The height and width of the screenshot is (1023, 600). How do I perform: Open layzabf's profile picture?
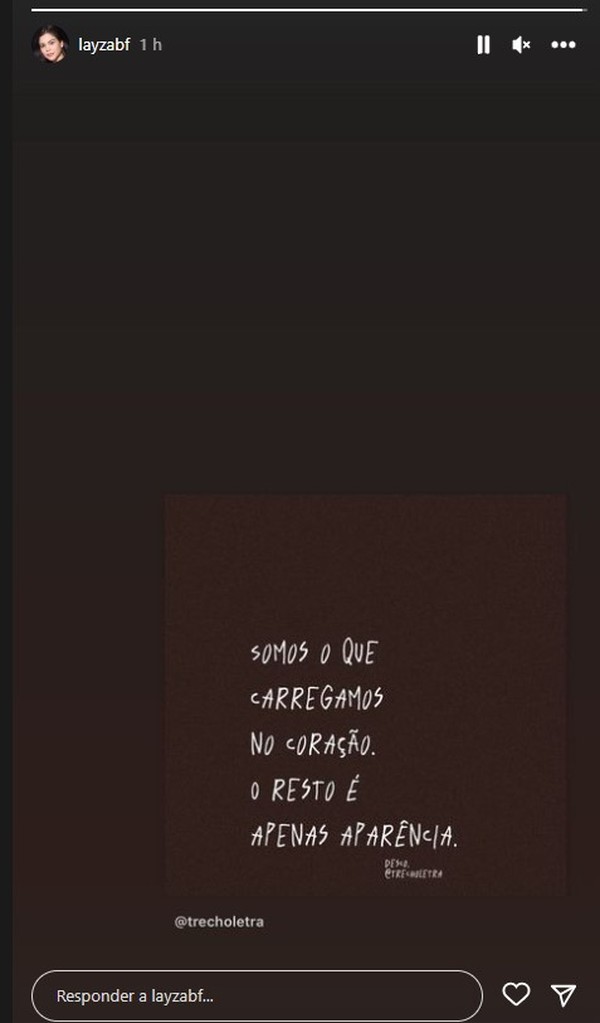pos(52,45)
